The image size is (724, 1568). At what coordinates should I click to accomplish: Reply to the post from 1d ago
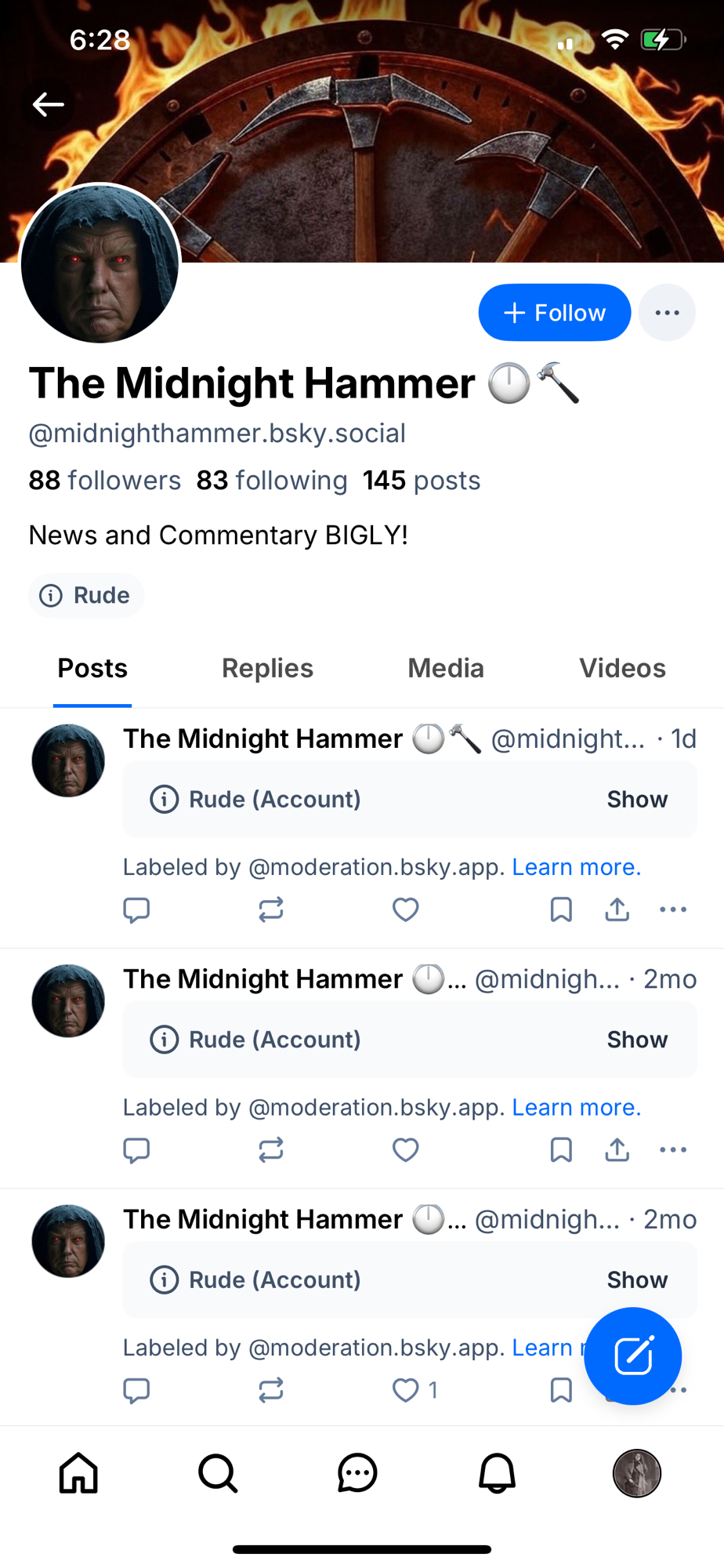point(136,909)
